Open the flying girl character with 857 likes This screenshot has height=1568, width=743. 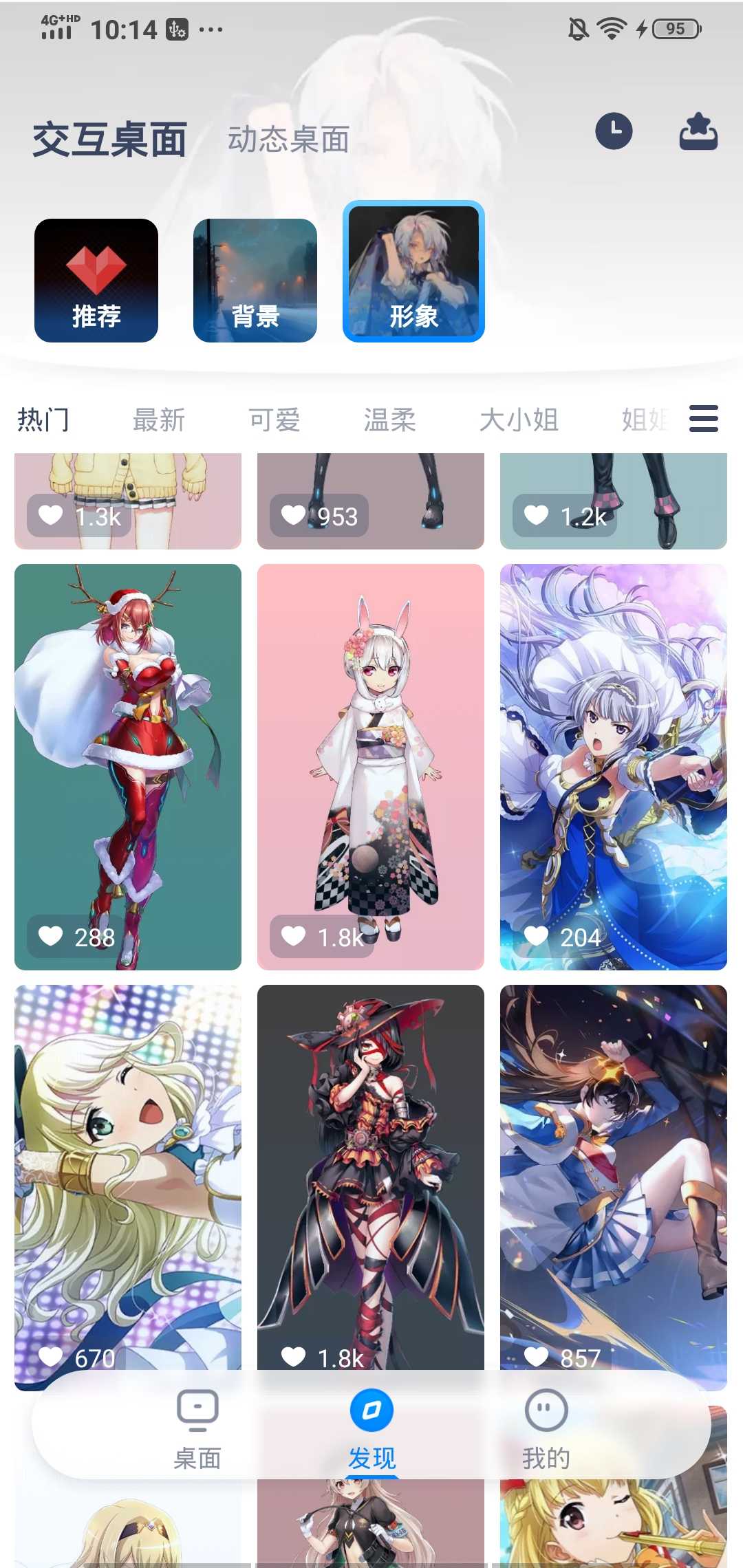coord(614,1169)
